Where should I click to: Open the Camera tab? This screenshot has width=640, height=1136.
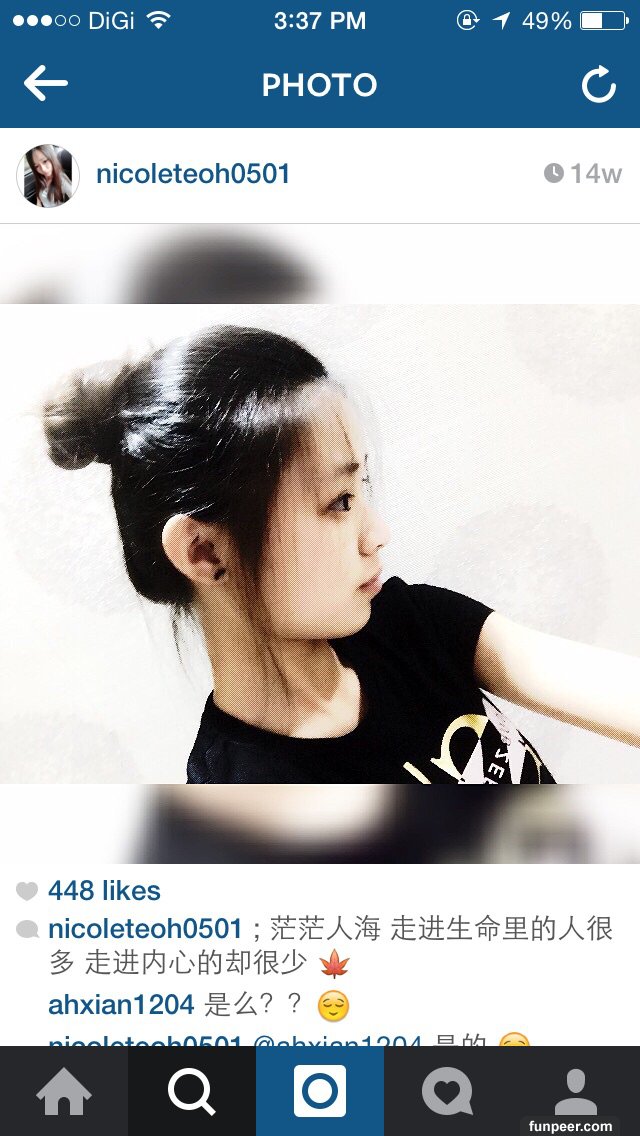(320, 1091)
